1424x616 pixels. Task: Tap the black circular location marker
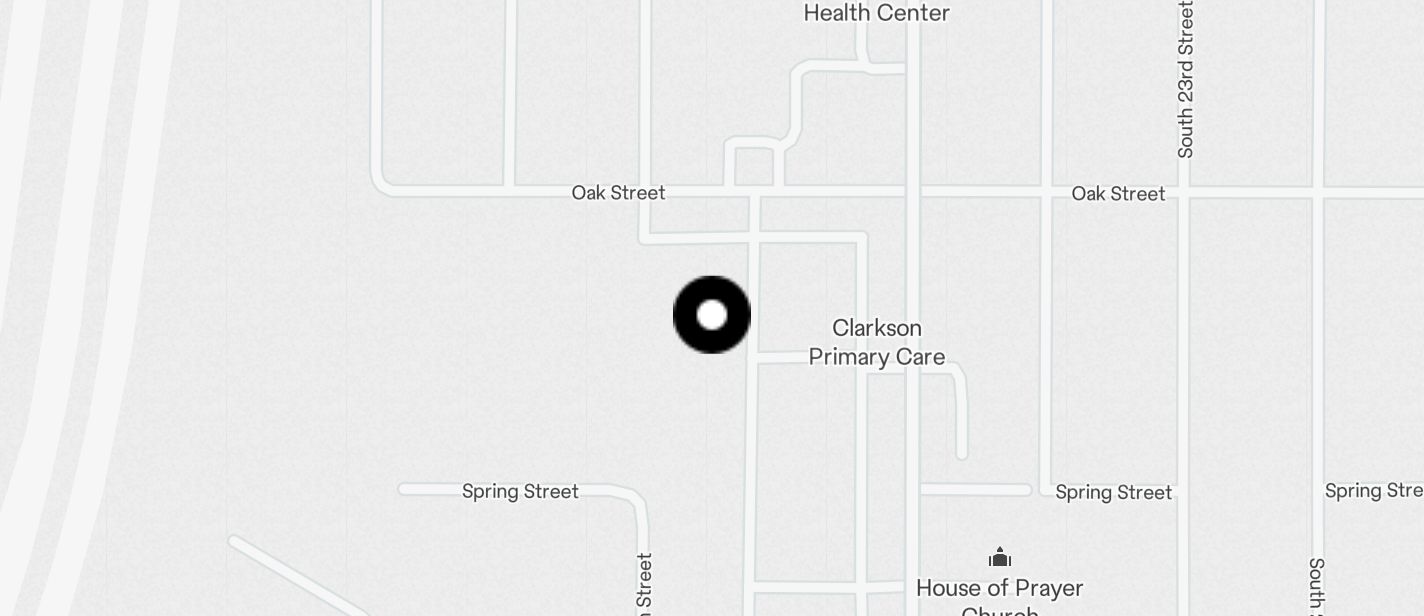coord(712,315)
